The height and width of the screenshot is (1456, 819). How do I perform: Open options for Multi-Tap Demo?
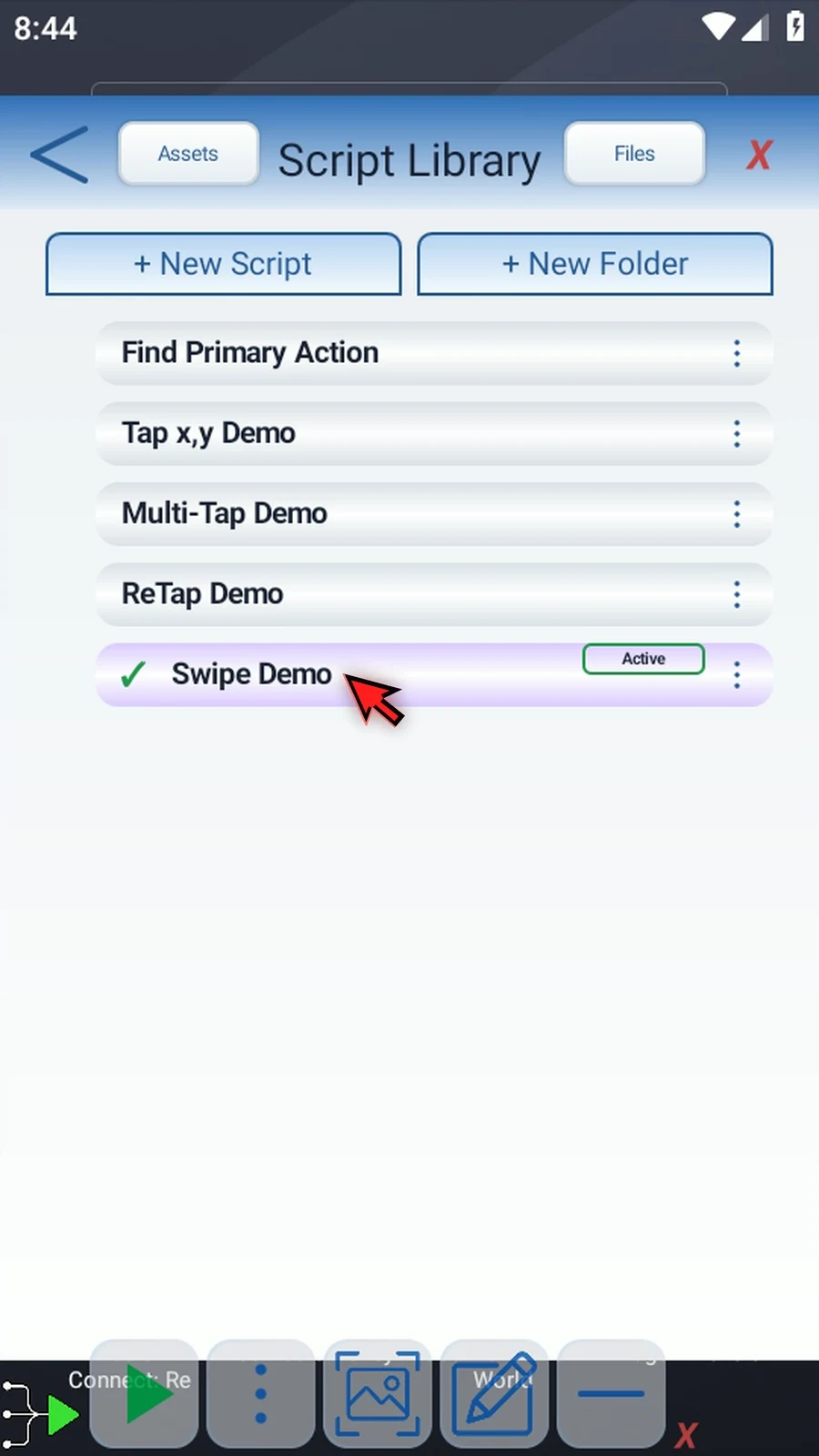coord(737,514)
